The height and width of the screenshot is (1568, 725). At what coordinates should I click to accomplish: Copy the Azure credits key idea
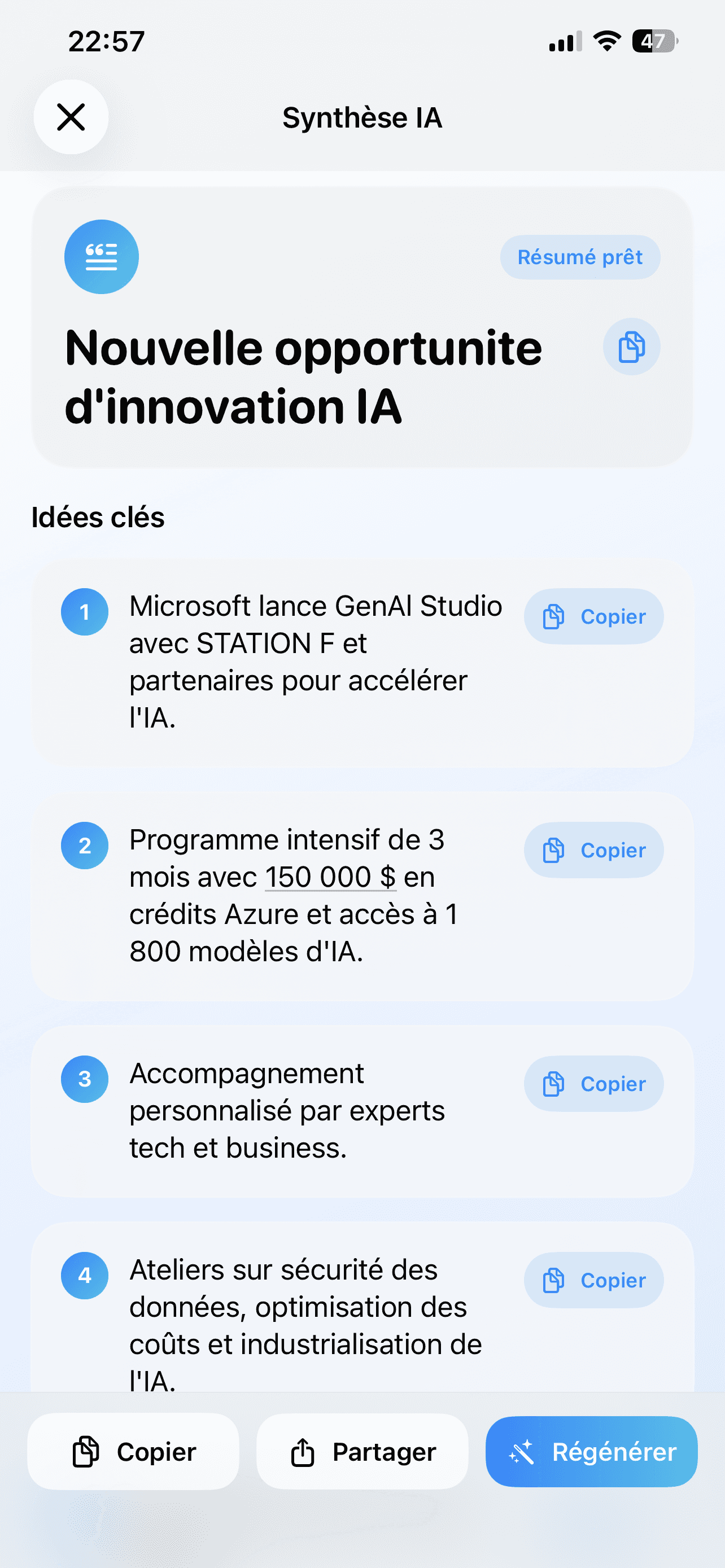point(593,851)
